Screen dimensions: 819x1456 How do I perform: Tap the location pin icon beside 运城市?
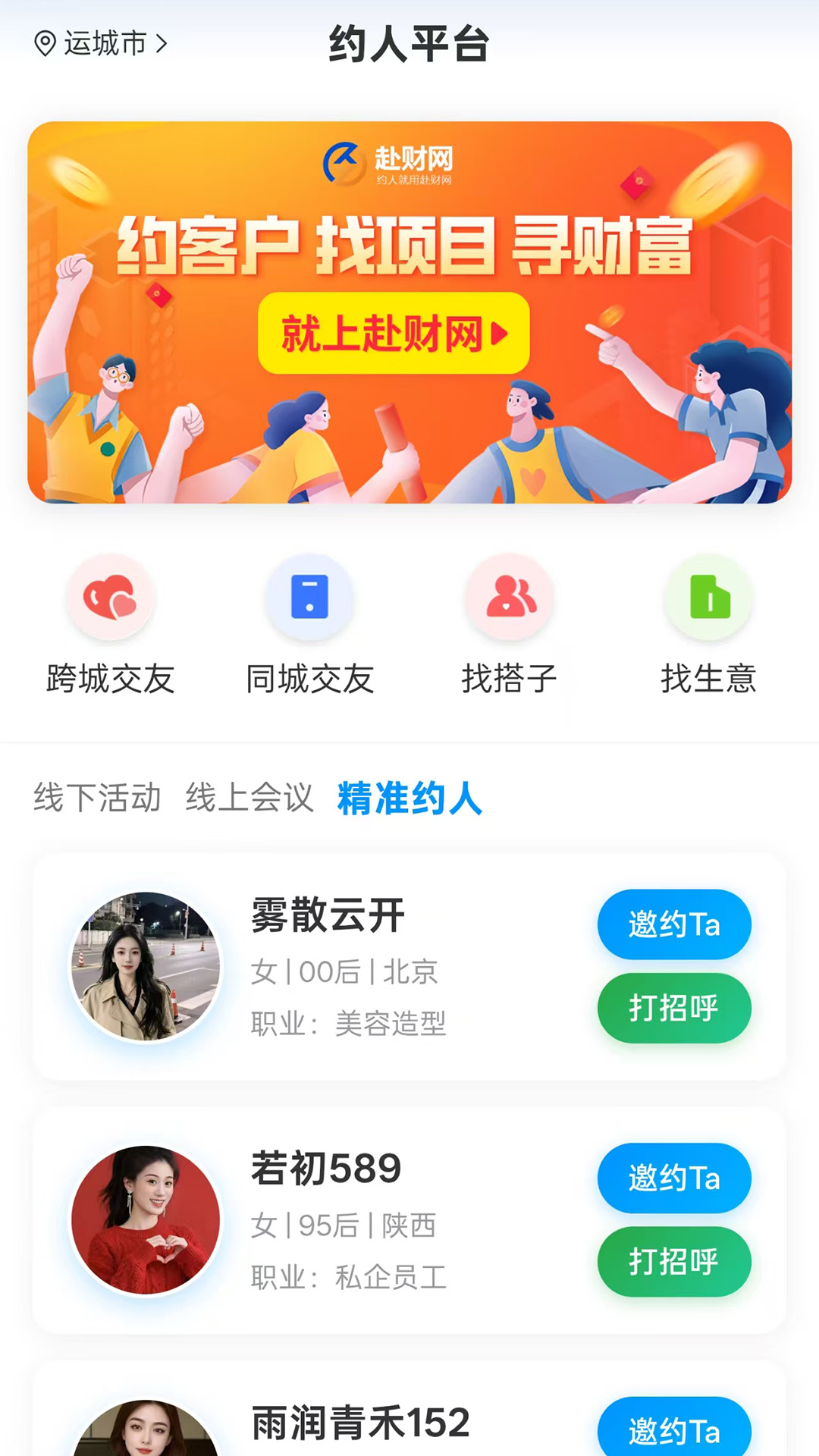45,42
